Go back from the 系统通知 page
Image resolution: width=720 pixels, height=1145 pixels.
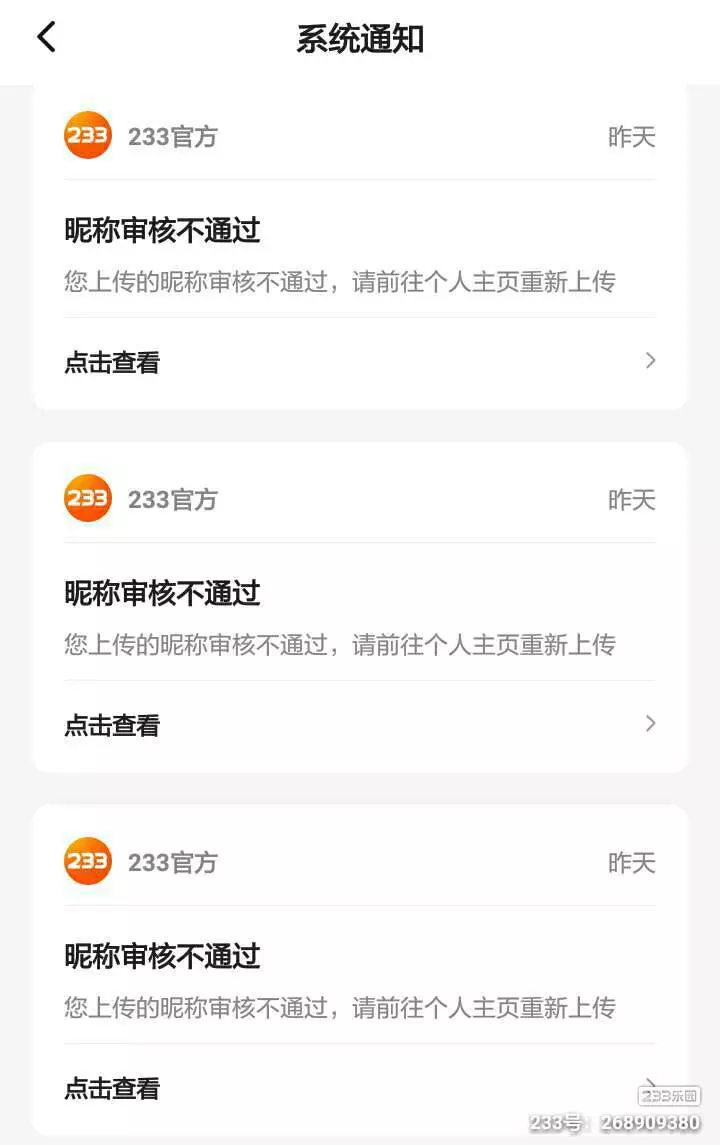pyautogui.click(x=46, y=37)
